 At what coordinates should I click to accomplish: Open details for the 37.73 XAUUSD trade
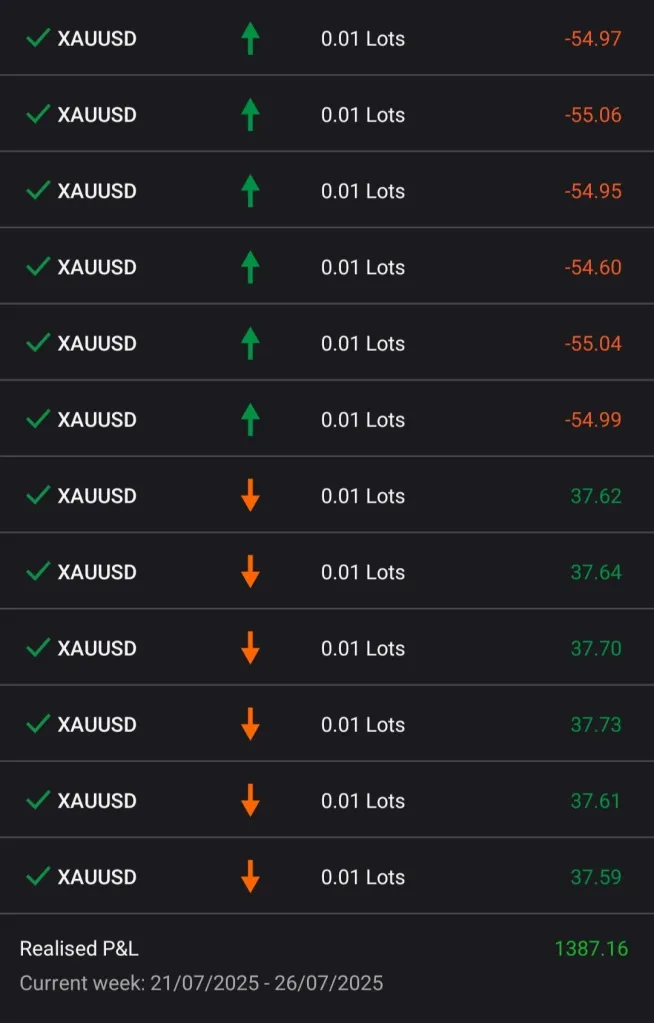[x=327, y=724]
